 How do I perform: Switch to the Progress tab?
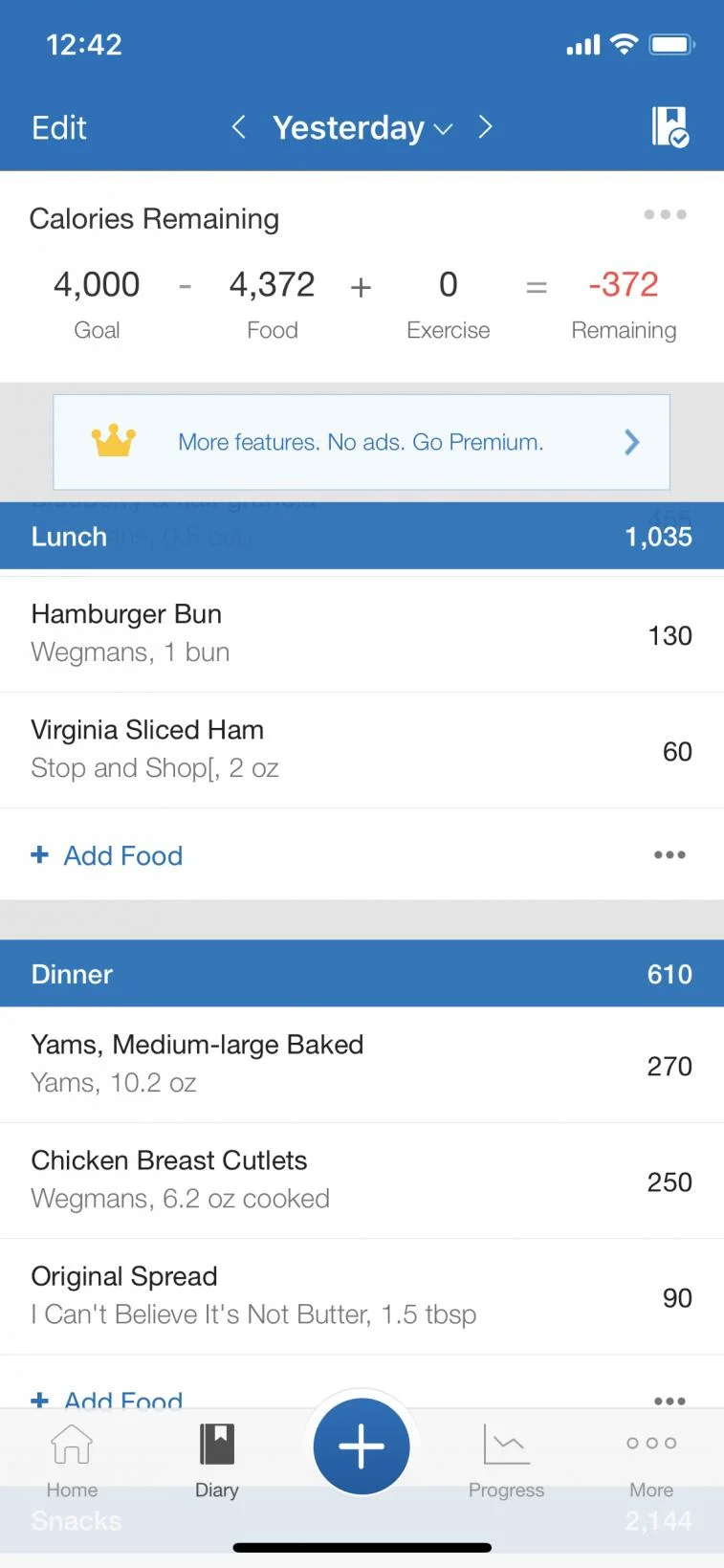pos(506,1459)
